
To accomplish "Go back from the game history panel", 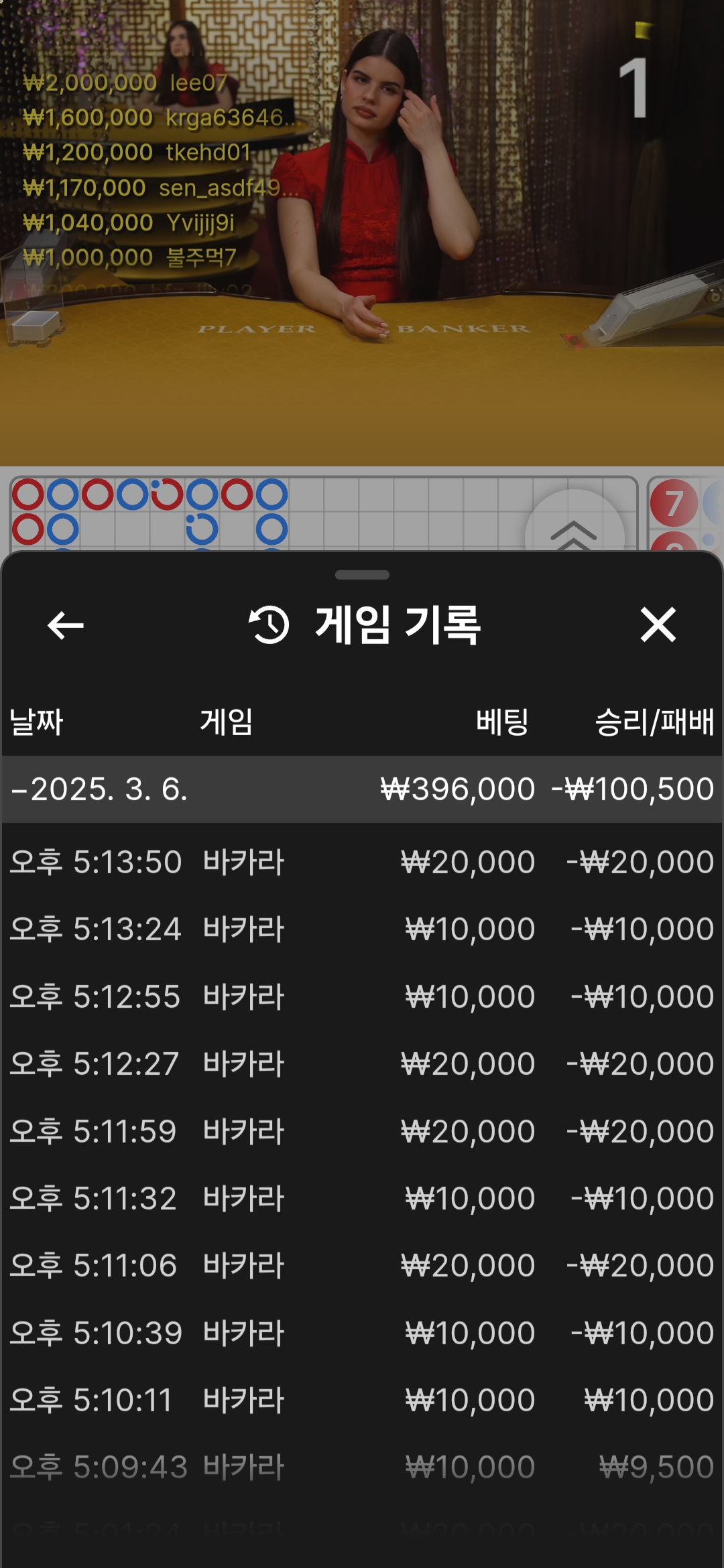I will (x=66, y=625).
